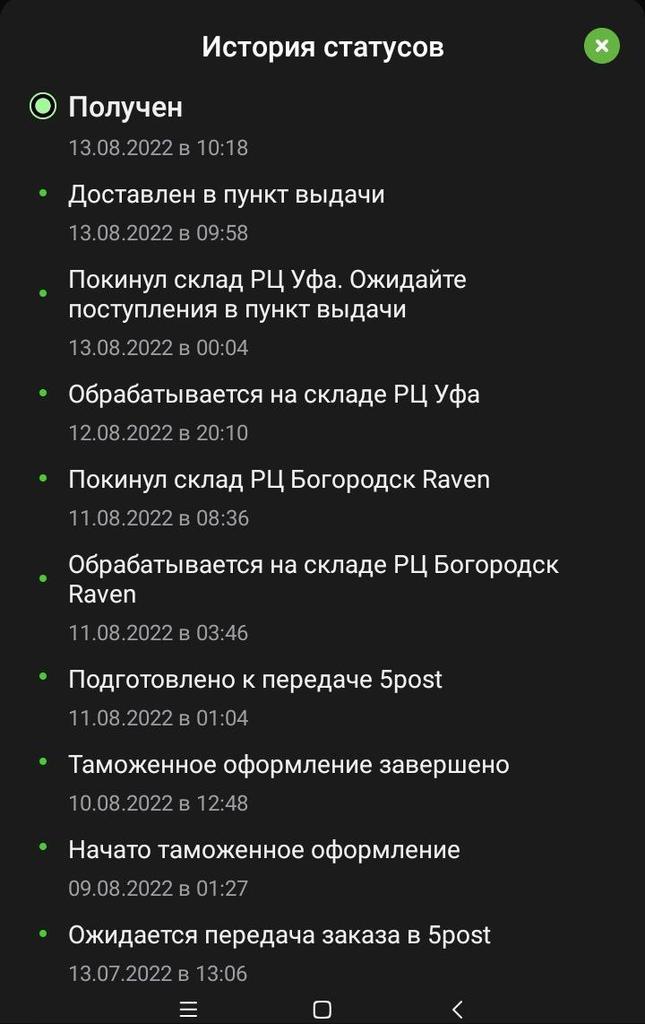The width and height of the screenshot is (645, 1024).
Task: Close the status history panel
Action: 602,46
